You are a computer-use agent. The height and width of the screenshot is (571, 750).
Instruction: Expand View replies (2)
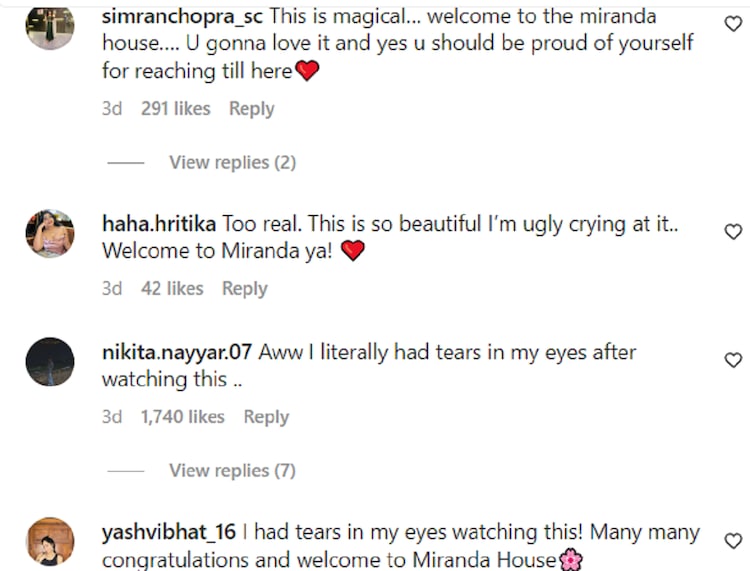232,162
